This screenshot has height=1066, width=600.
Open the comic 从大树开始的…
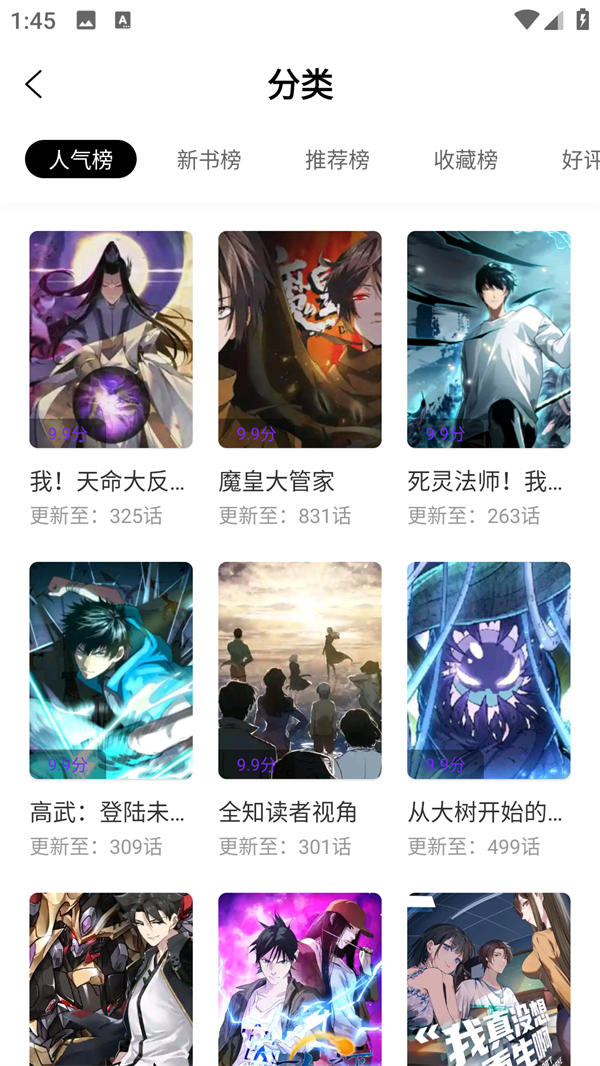click(x=489, y=670)
